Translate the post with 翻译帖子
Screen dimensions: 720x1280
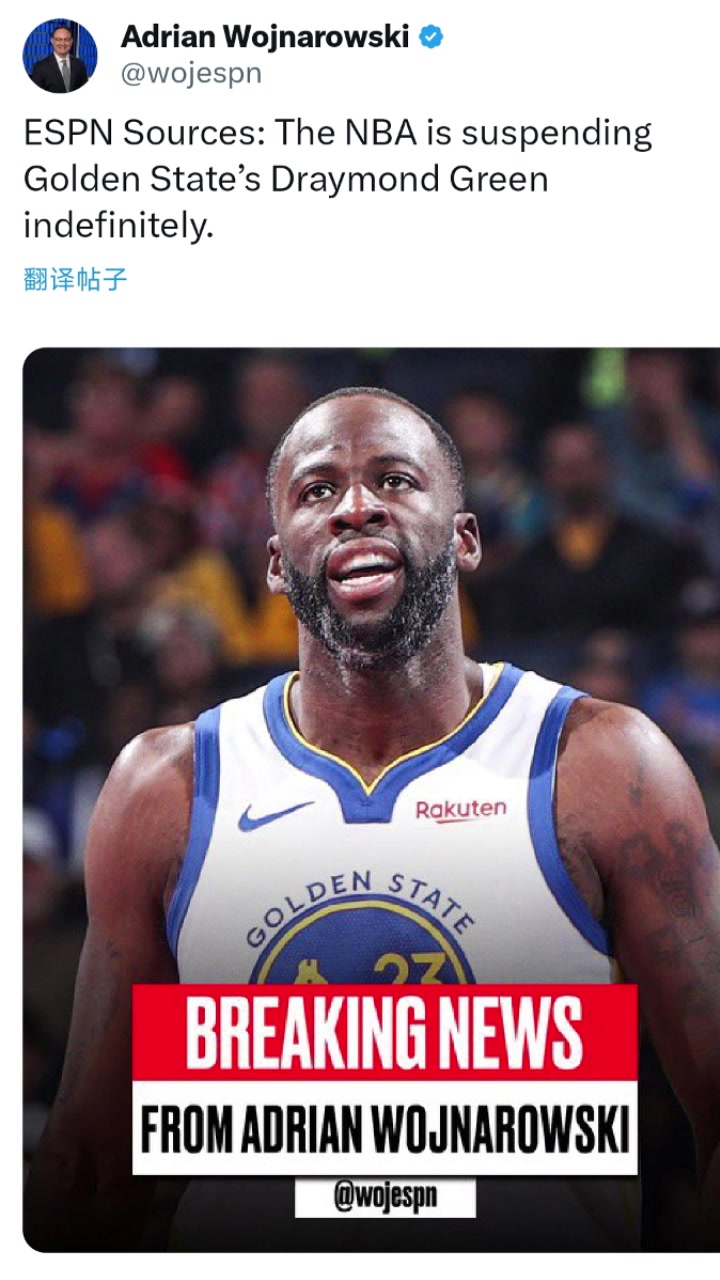point(75,280)
